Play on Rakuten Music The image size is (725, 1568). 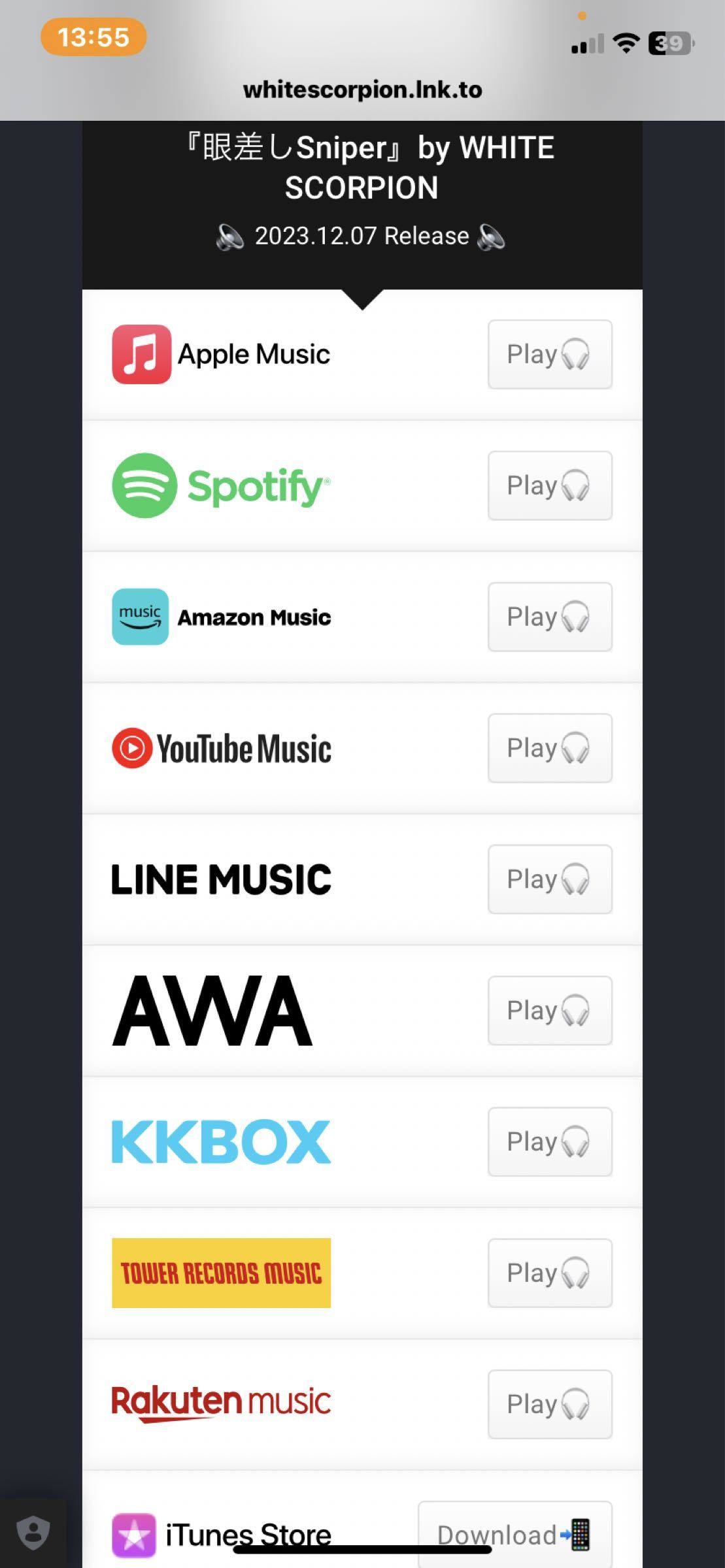pos(549,1405)
